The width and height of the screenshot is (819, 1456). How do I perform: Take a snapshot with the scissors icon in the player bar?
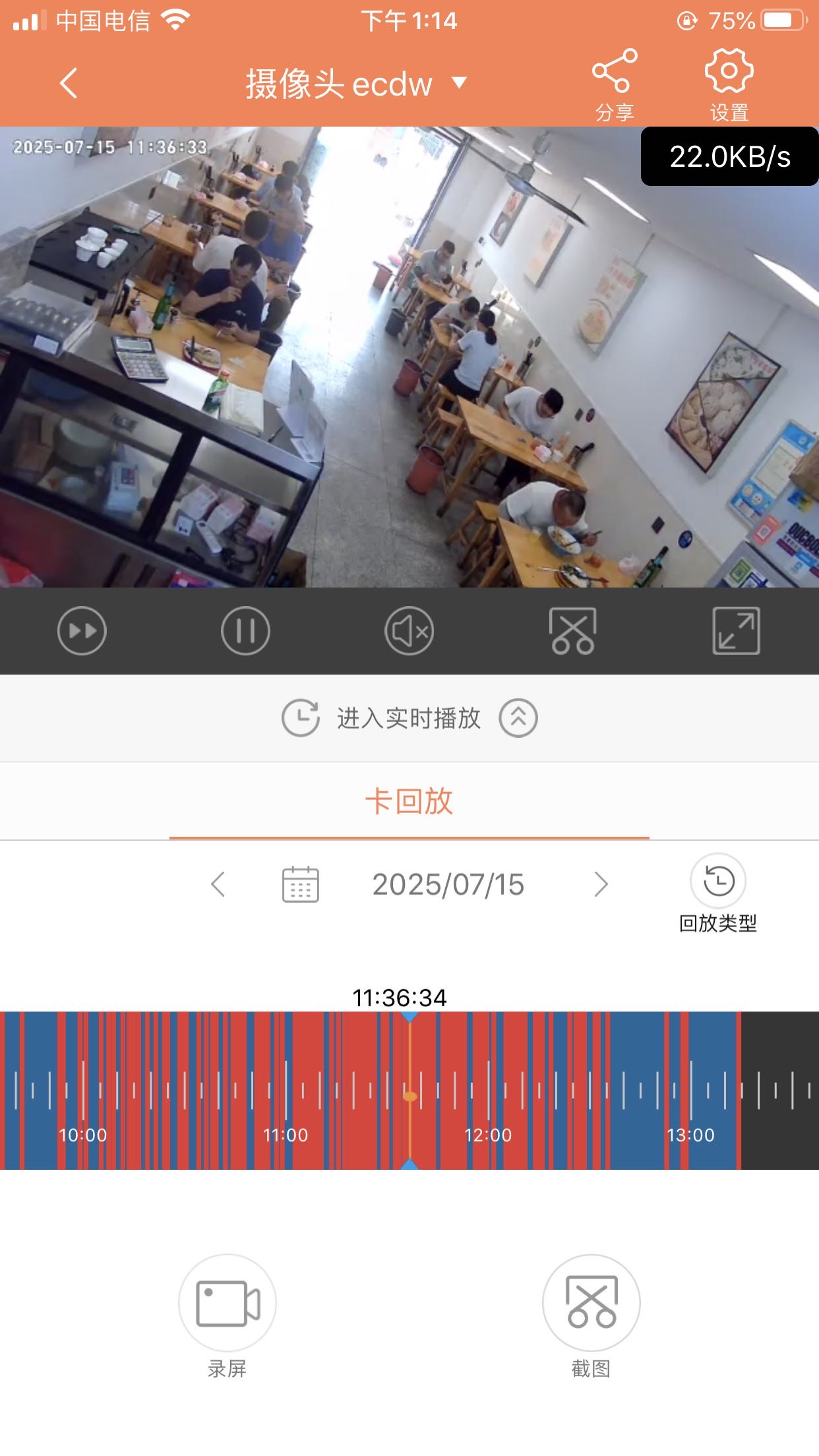tap(572, 630)
